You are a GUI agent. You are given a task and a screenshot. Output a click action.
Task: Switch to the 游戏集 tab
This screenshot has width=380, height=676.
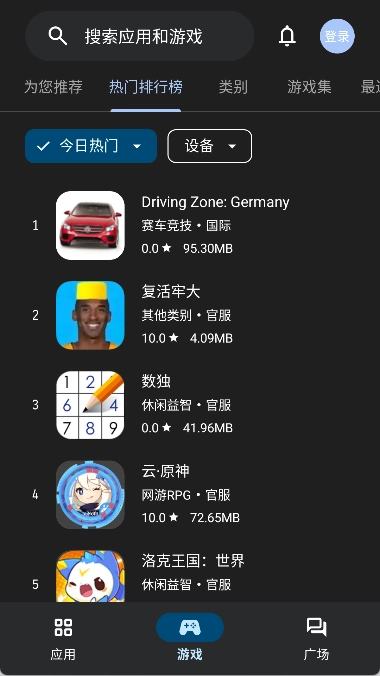309,87
